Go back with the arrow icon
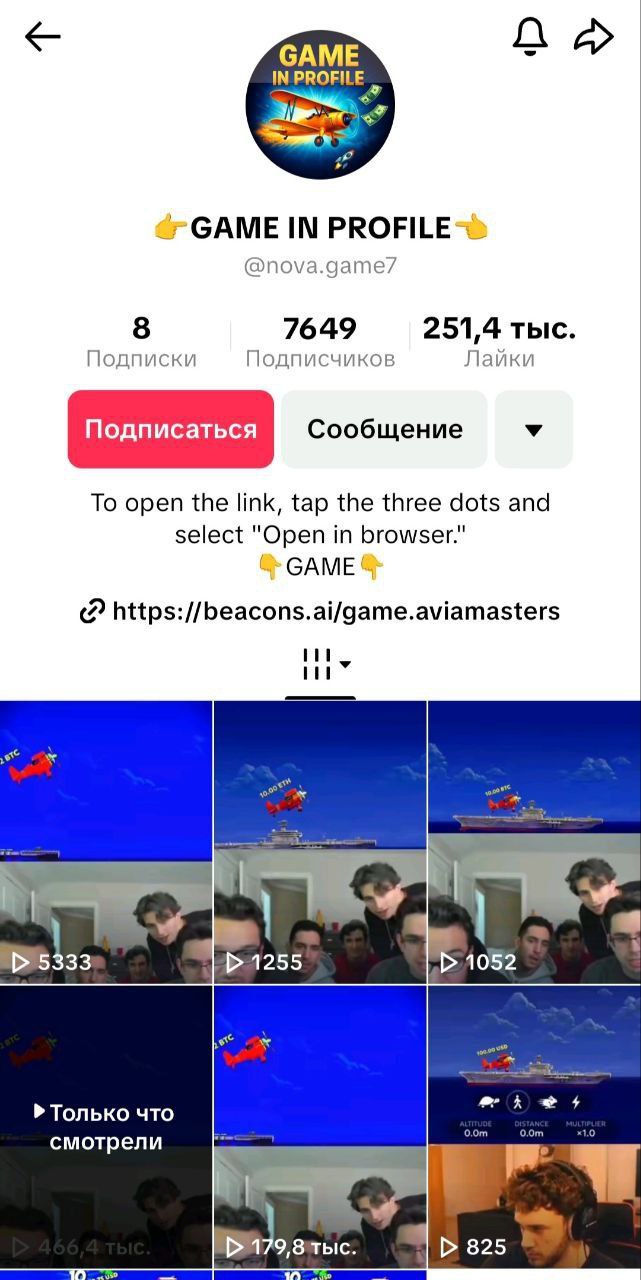The width and height of the screenshot is (641, 1280). tap(43, 38)
